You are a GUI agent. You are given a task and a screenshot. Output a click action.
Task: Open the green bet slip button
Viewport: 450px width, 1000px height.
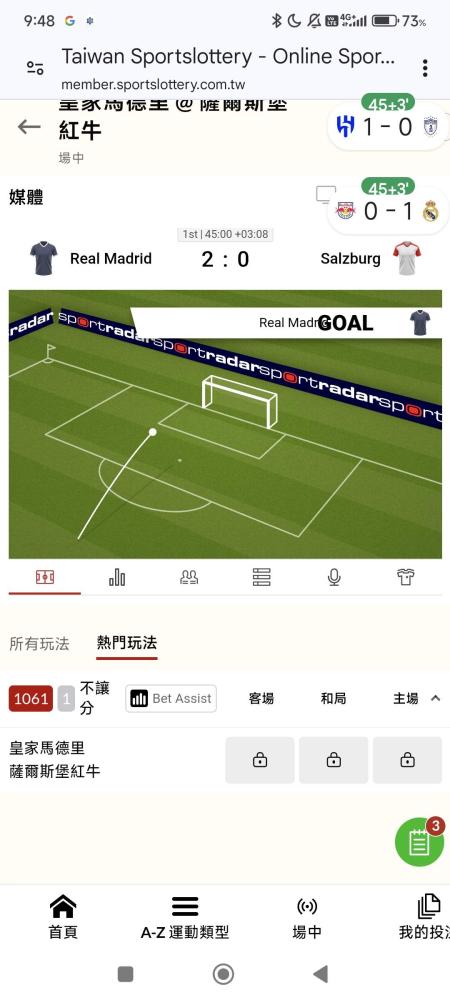click(x=419, y=842)
